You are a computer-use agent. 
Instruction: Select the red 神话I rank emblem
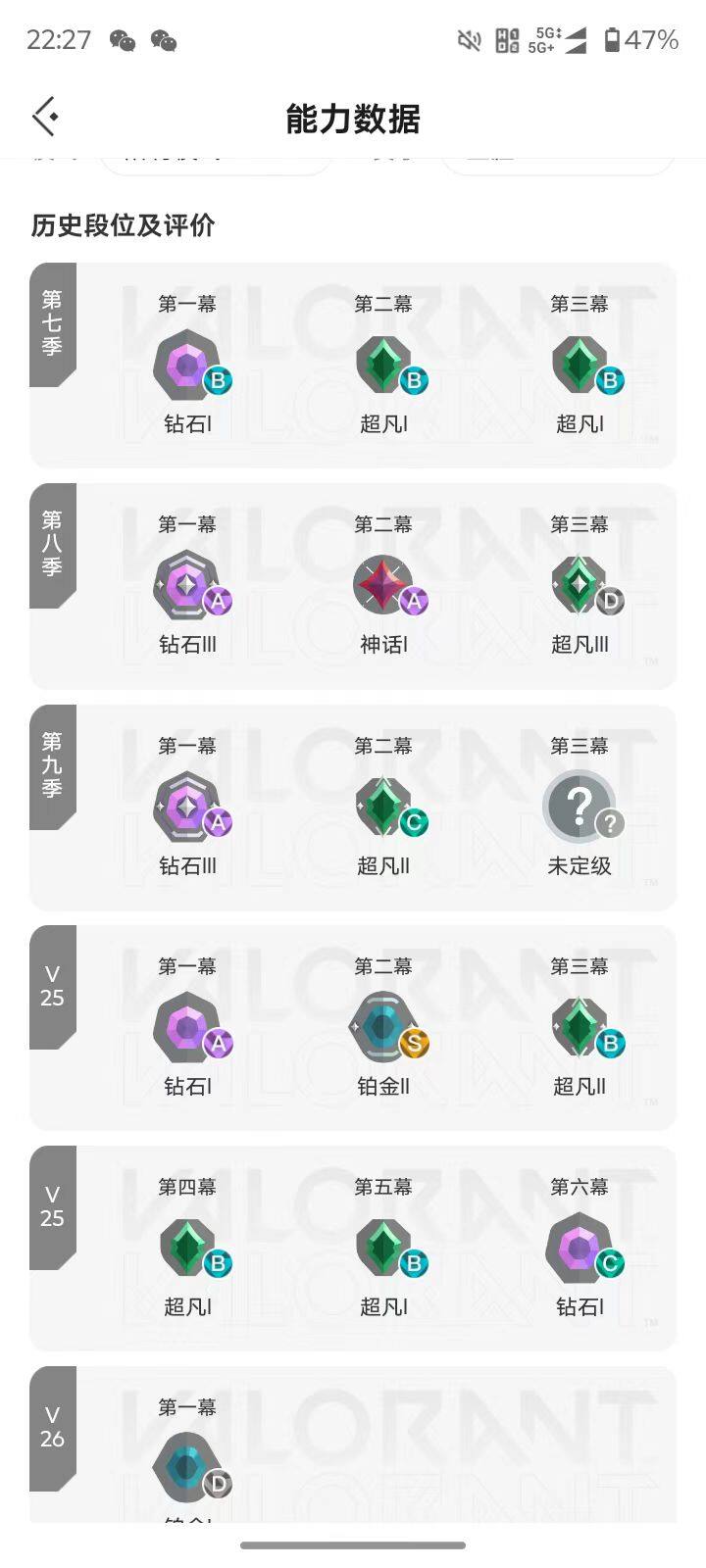click(x=383, y=583)
